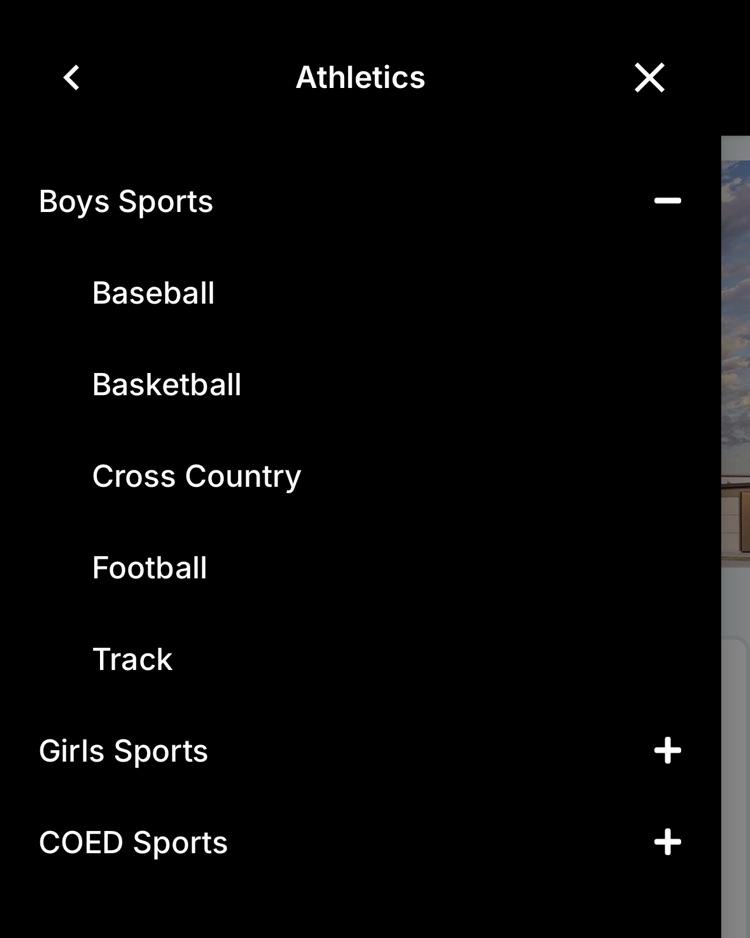This screenshot has height=938, width=750.
Task: Select Football
Action: 149,567
